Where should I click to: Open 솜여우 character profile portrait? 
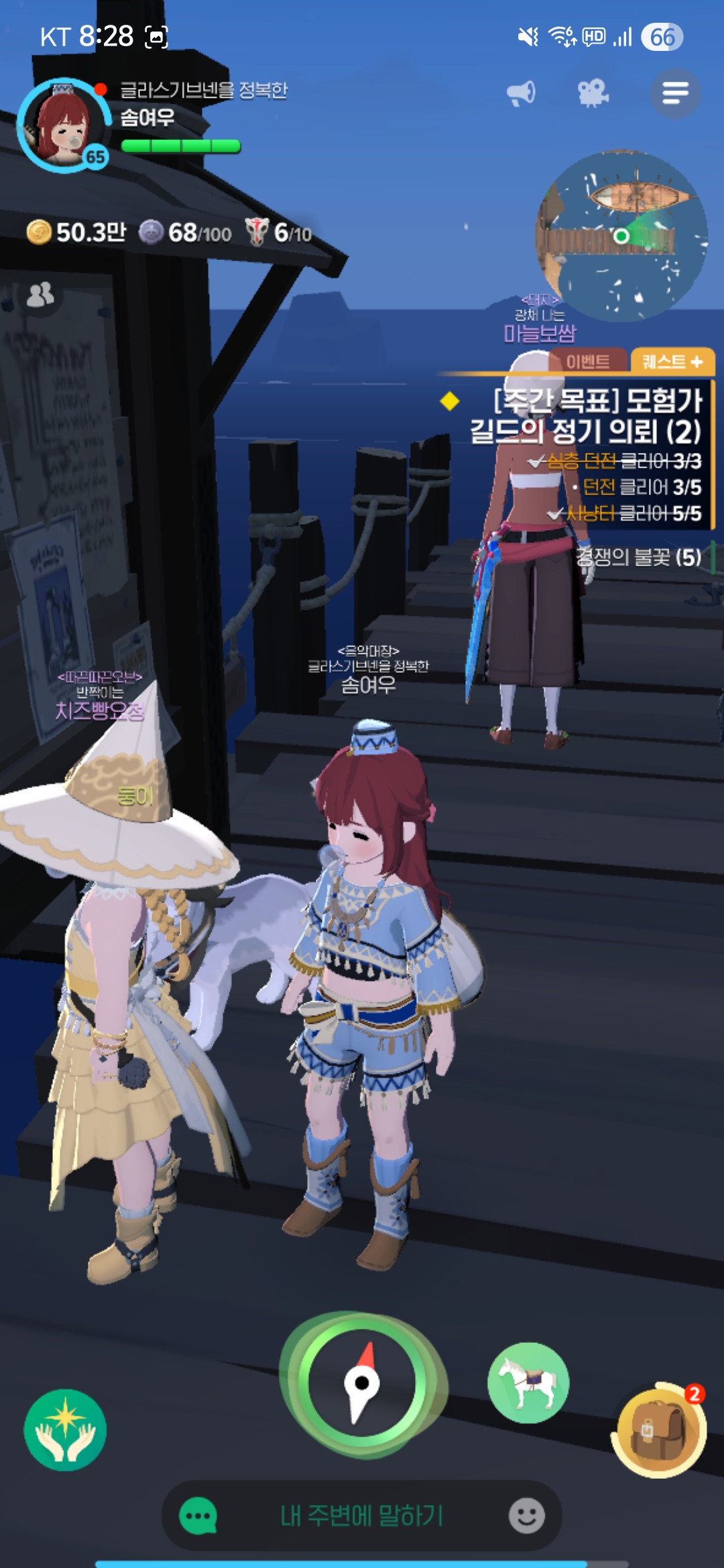(62, 126)
